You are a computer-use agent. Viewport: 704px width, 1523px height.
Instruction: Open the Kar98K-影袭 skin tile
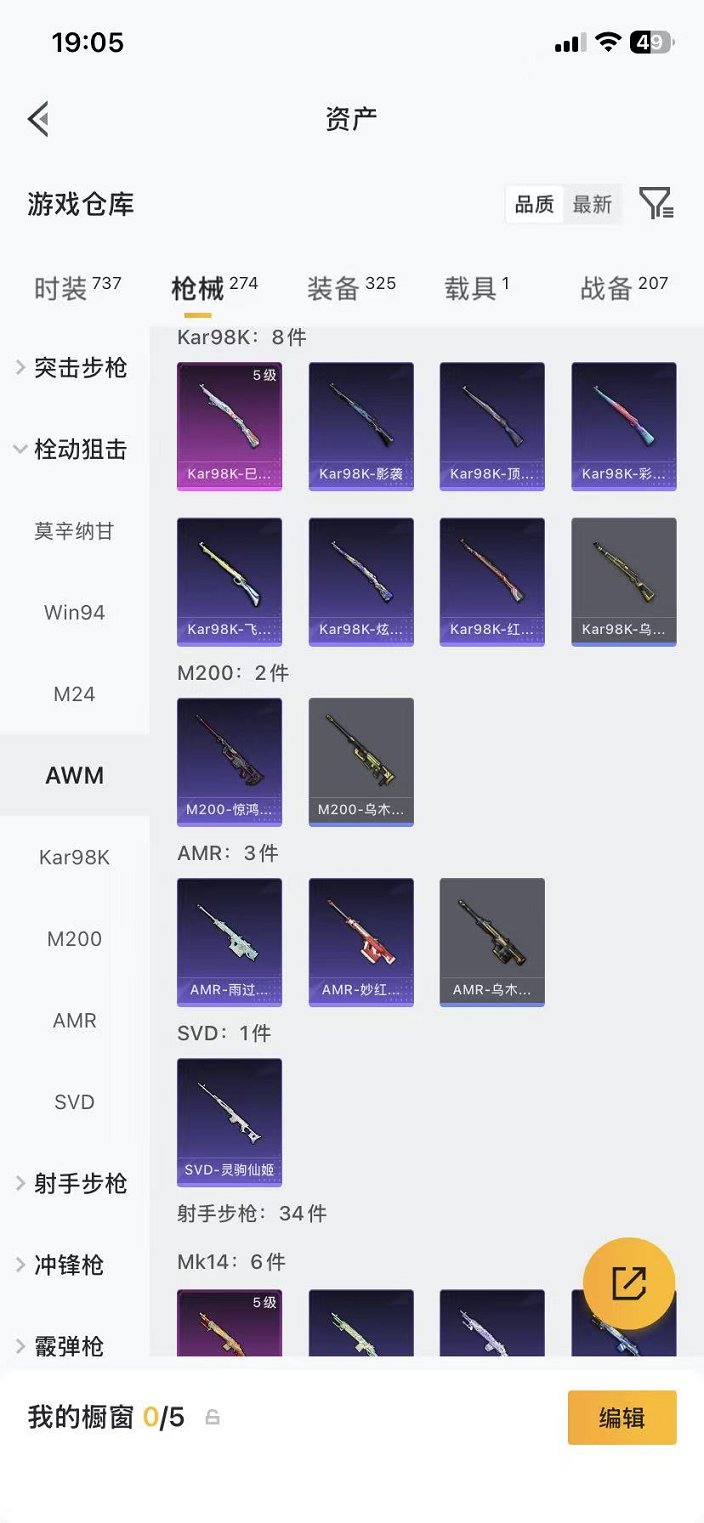(x=361, y=426)
